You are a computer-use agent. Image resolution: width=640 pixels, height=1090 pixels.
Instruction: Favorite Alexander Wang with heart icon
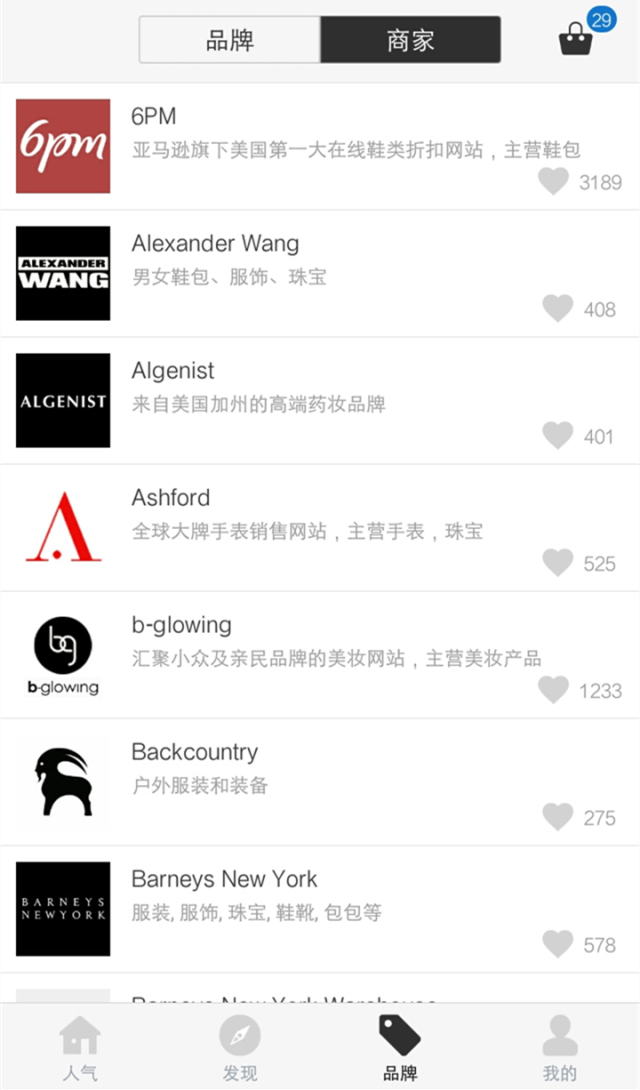(x=557, y=308)
